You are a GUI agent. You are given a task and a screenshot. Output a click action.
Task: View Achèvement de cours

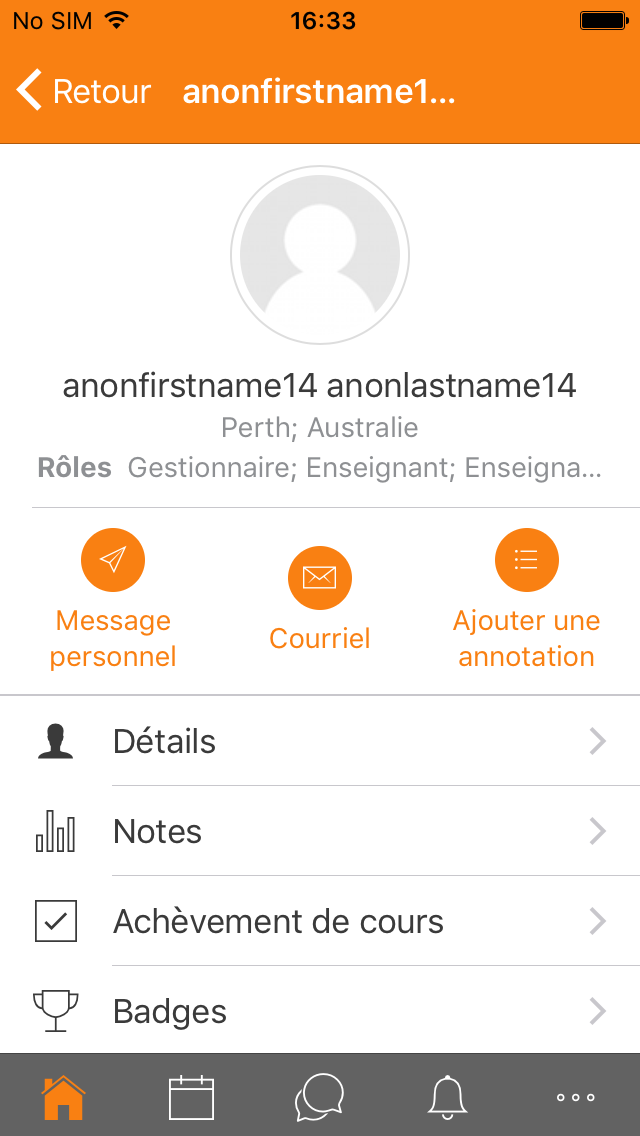[320, 922]
